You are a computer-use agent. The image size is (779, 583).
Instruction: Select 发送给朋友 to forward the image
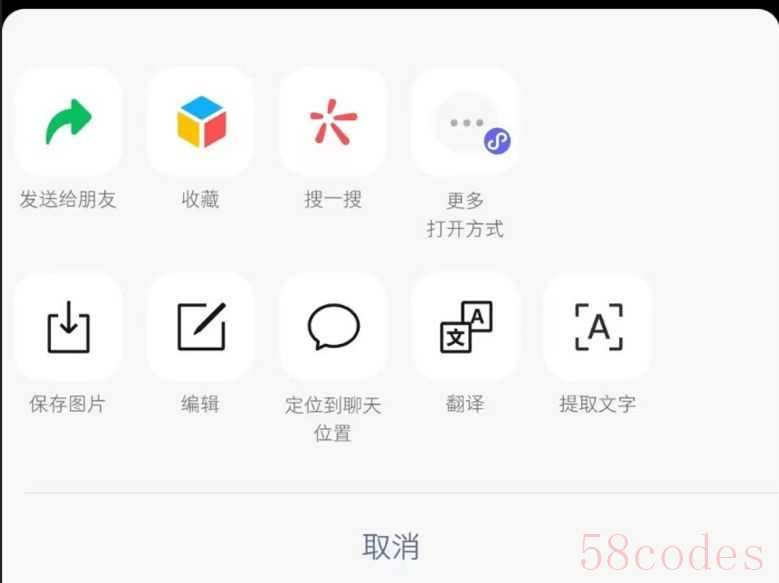68,122
